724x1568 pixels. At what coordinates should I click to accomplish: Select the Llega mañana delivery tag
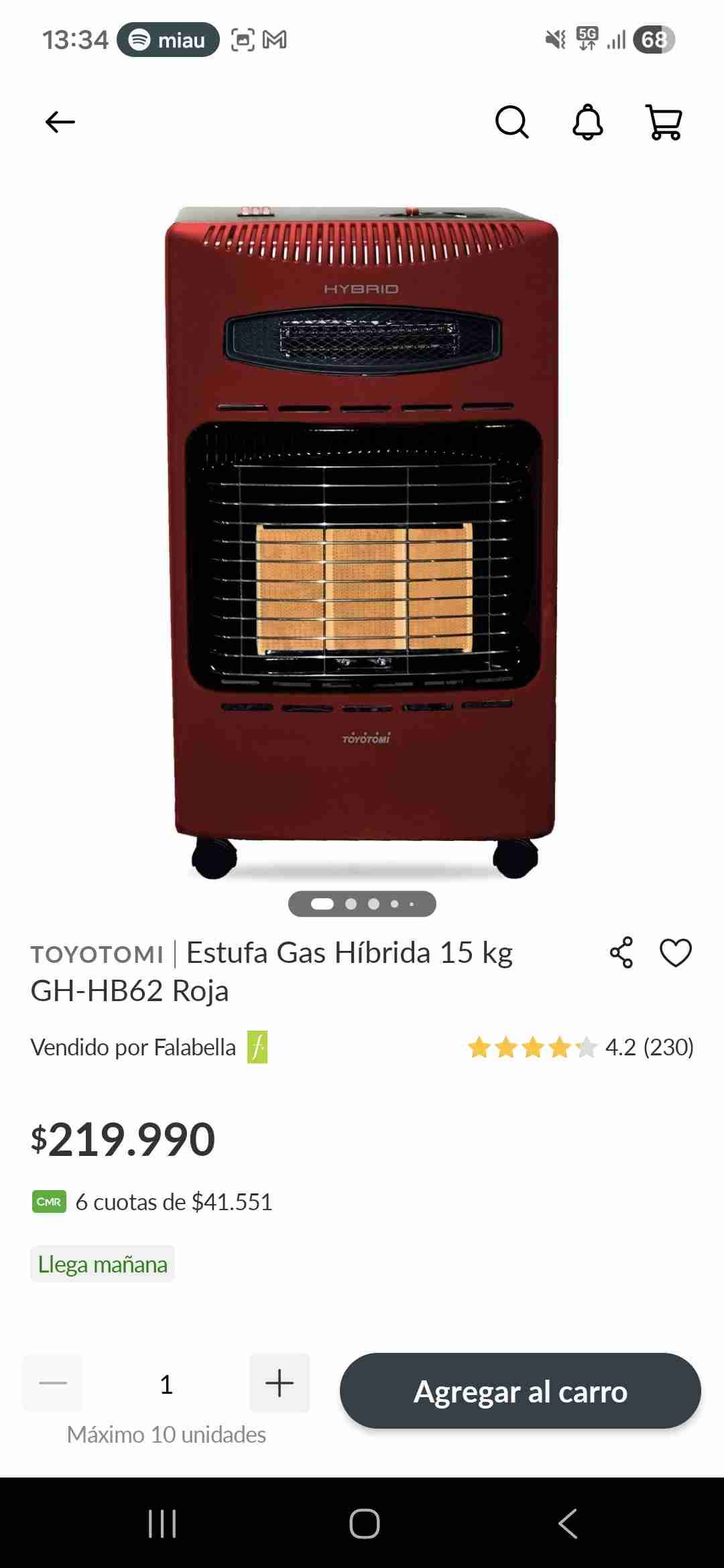pyautogui.click(x=102, y=1264)
